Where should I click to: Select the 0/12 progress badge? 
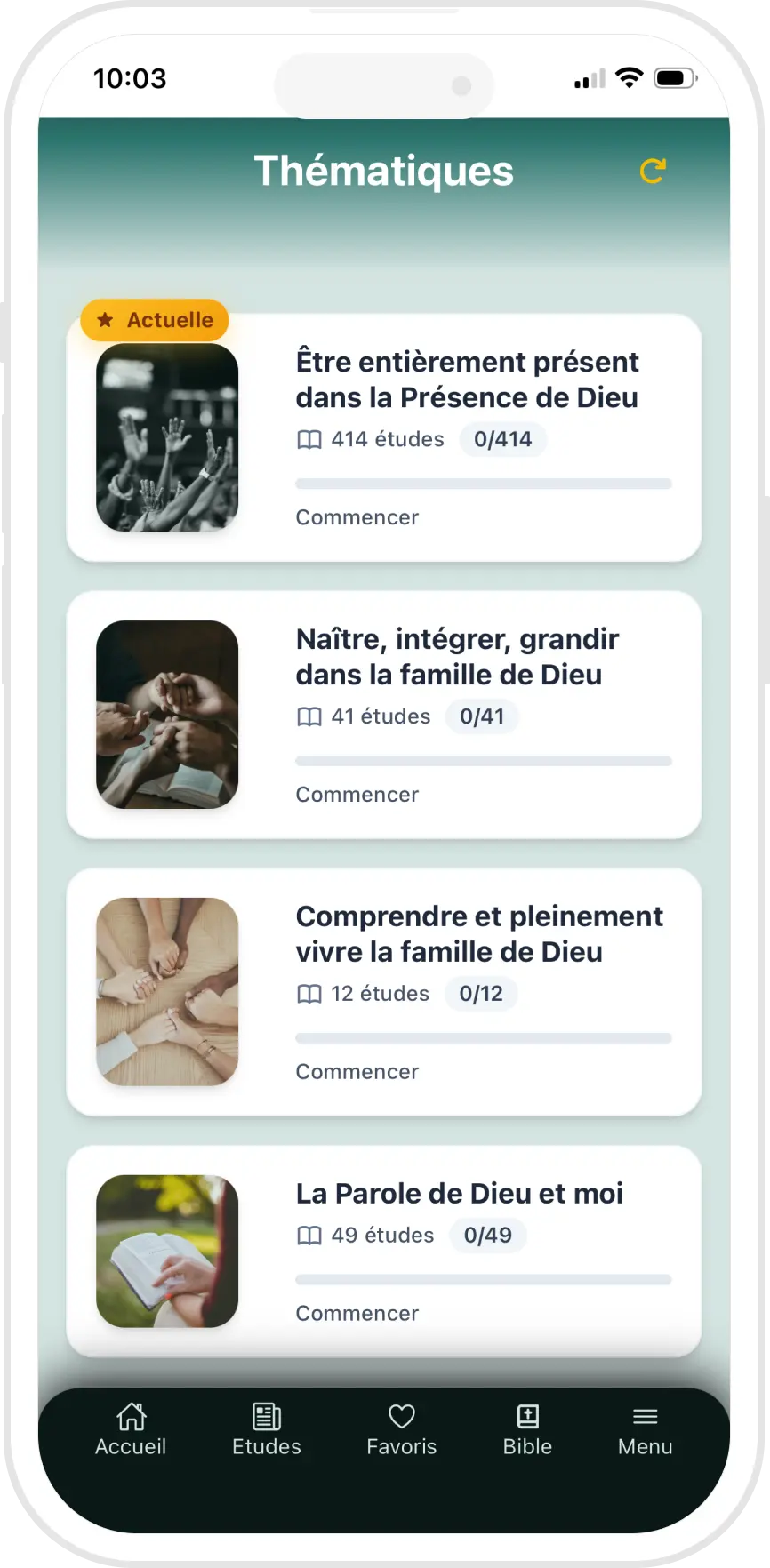tap(481, 994)
